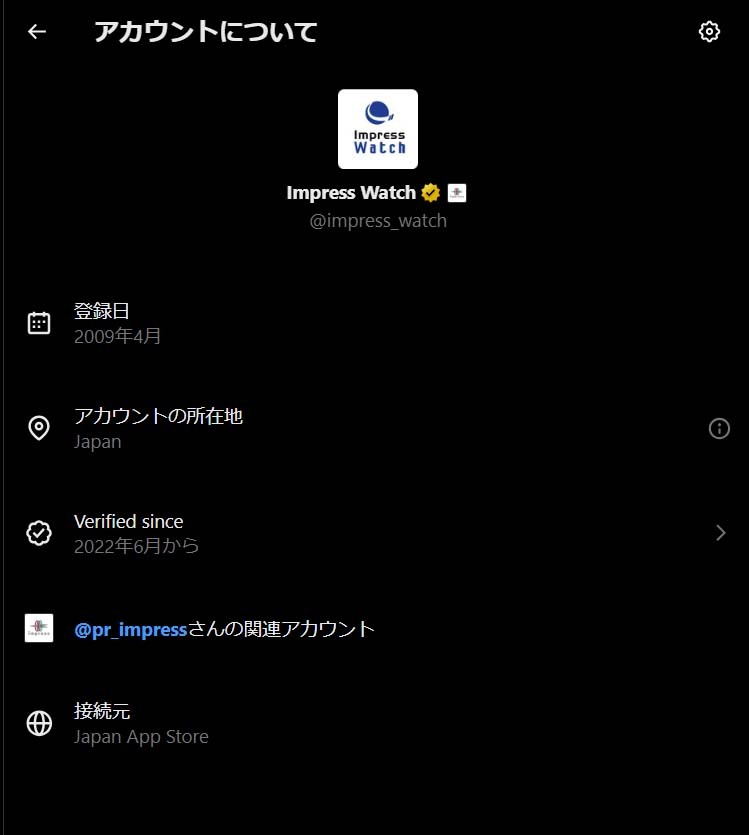Tap the affiliation badge beside Impress Watch
749x835 pixels.
coord(457,193)
